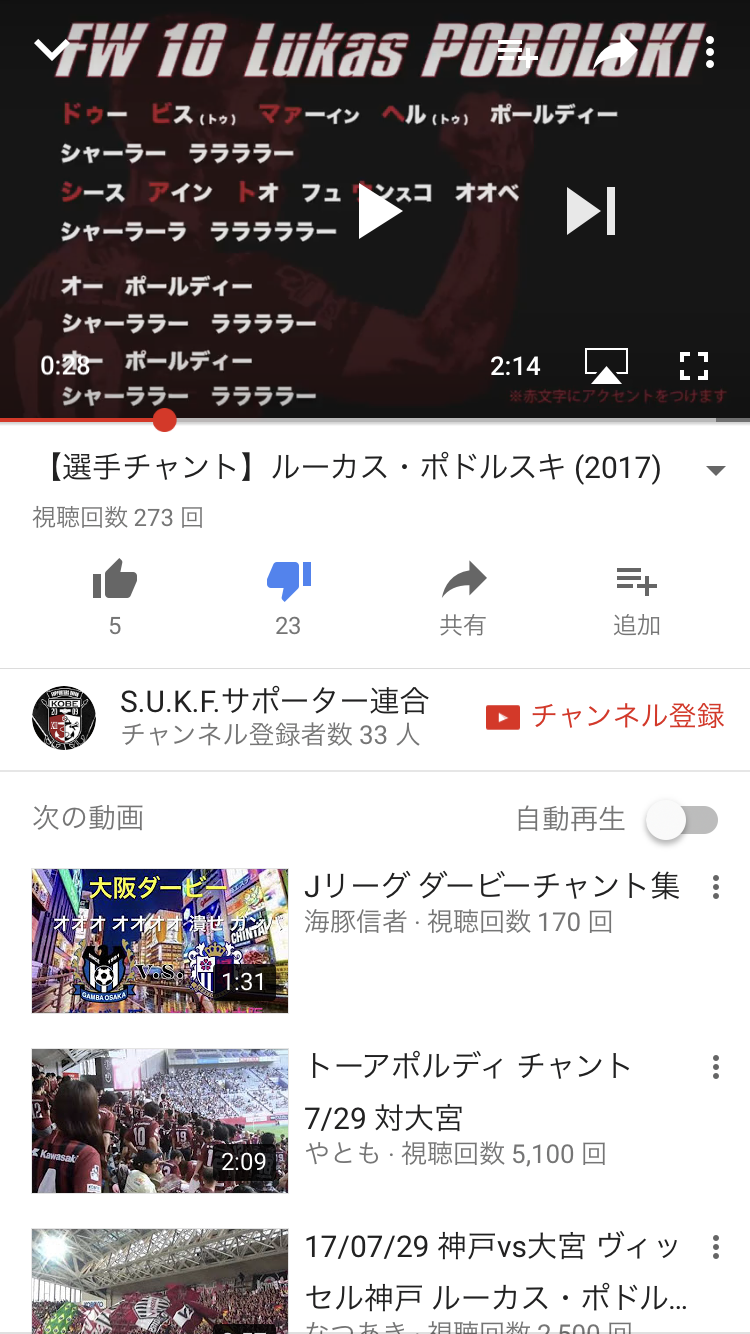Expand the video description arrow
The height and width of the screenshot is (1334, 750).
click(x=715, y=470)
